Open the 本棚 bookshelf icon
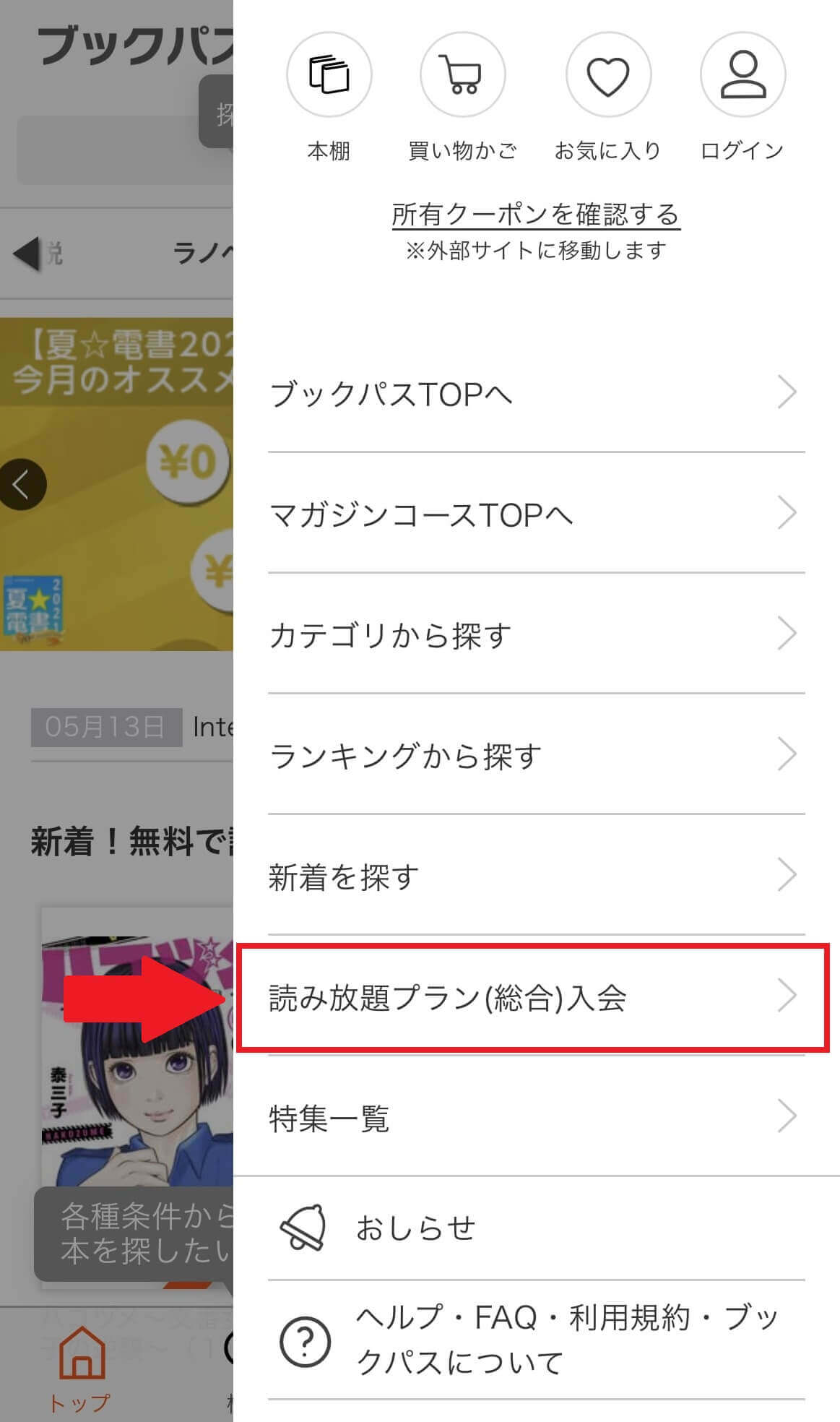This screenshot has width=840, height=1422. [329, 74]
